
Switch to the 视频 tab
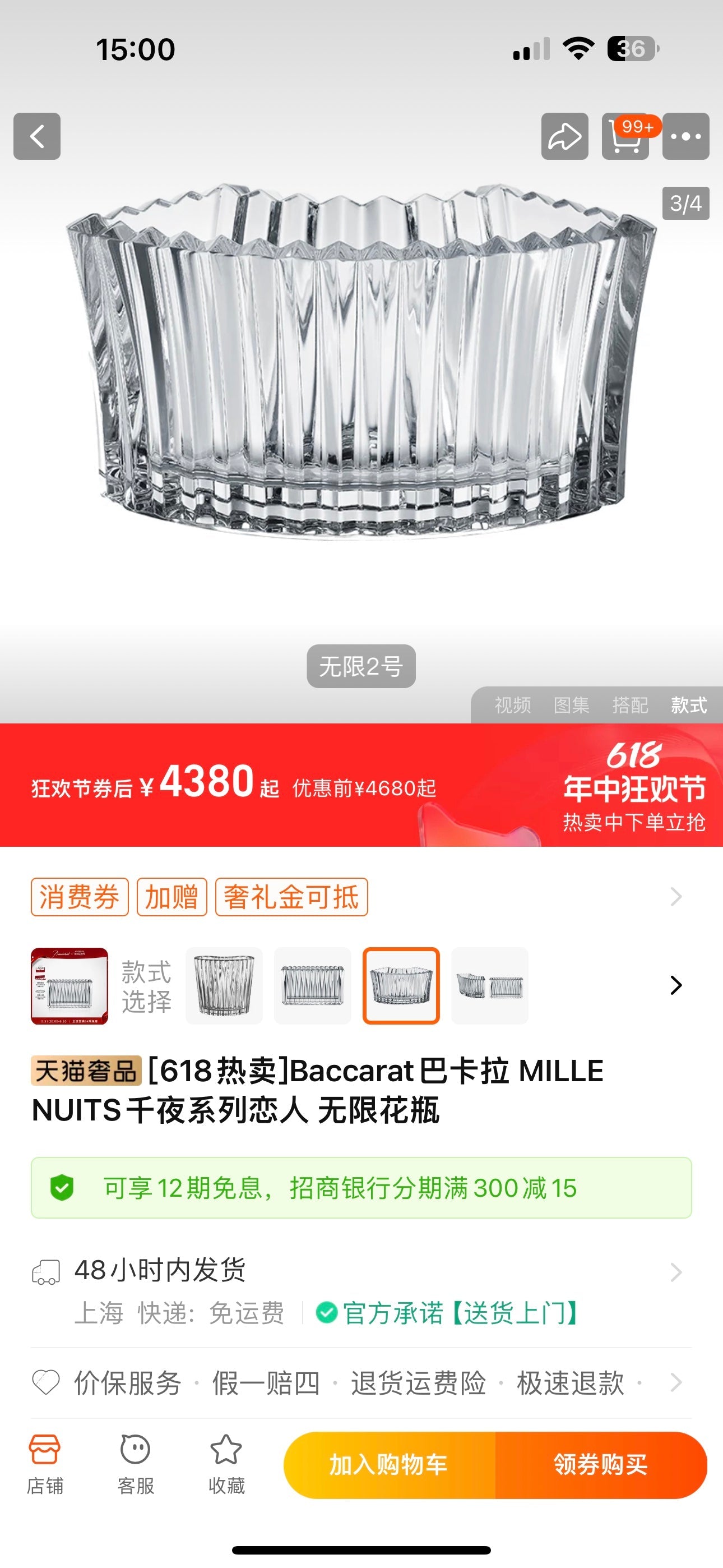tap(512, 705)
